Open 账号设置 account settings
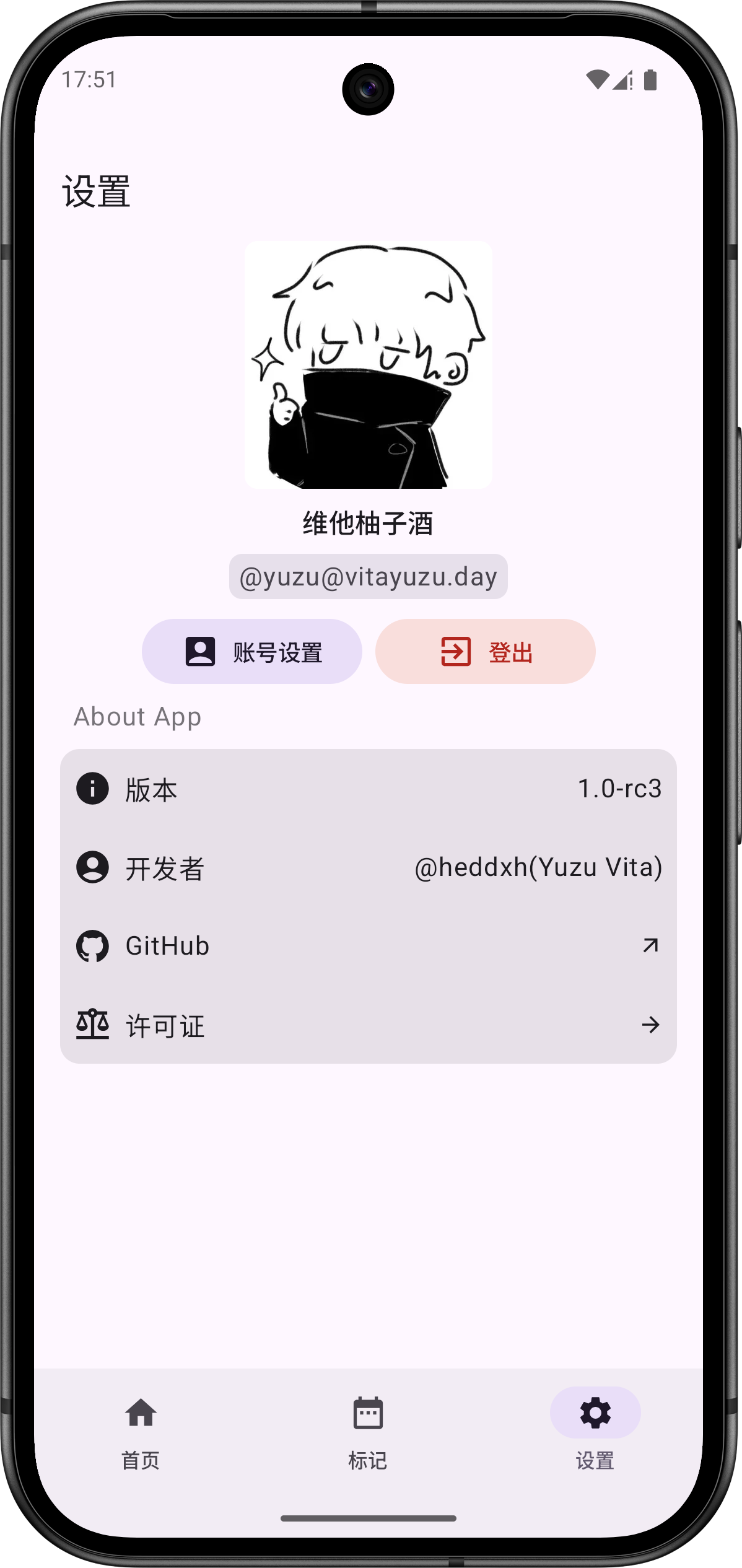742x1568 pixels. [x=252, y=651]
